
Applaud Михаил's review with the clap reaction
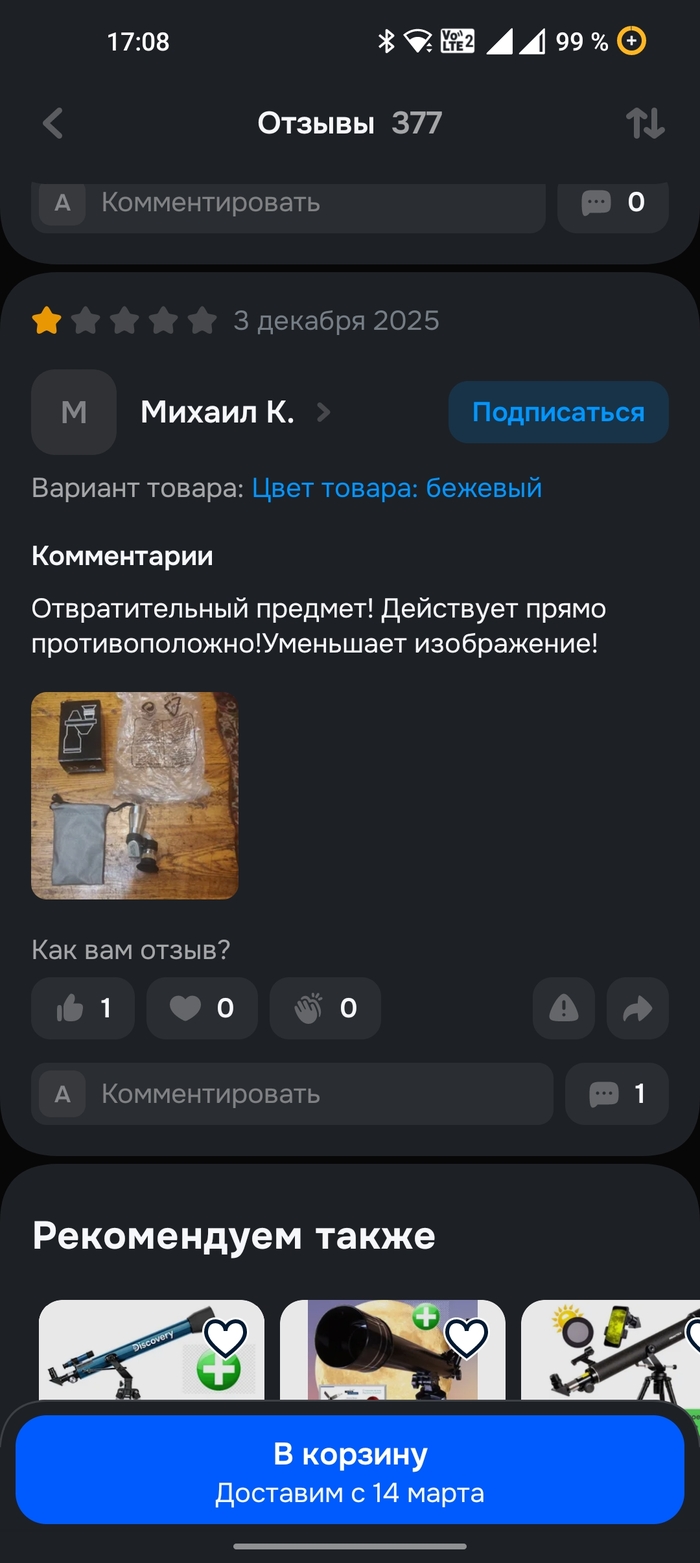(x=325, y=1008)
